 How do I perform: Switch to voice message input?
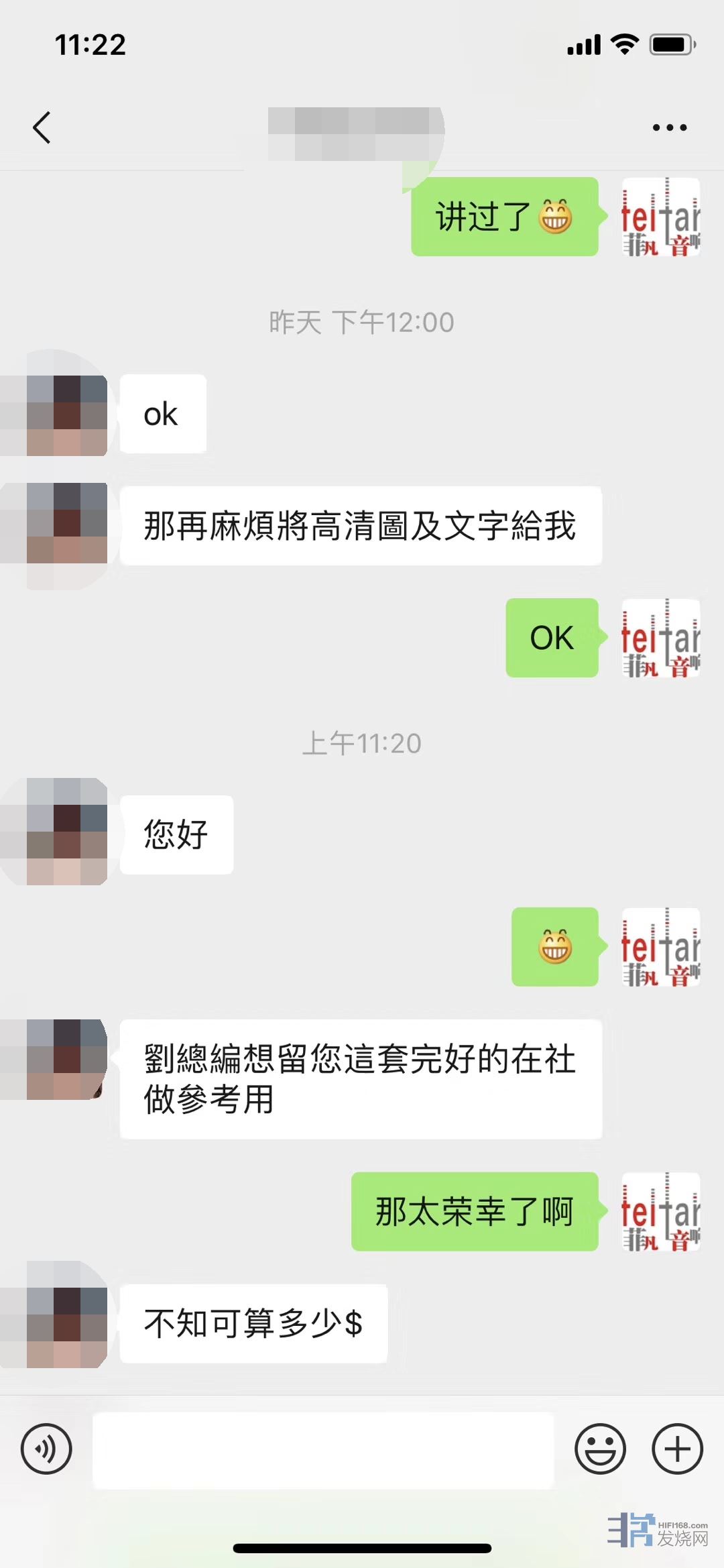46,1449
